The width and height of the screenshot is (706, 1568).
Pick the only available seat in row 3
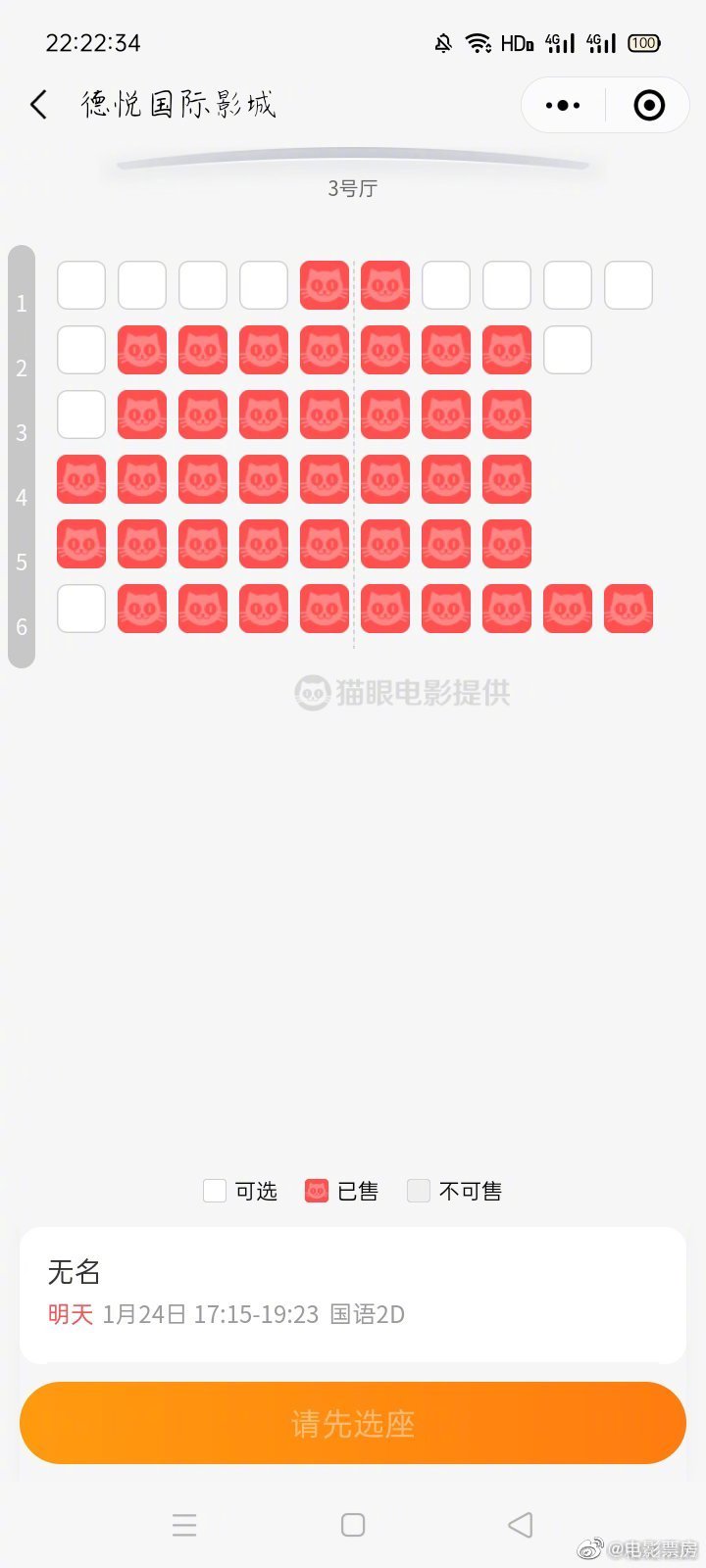[81, 415]
